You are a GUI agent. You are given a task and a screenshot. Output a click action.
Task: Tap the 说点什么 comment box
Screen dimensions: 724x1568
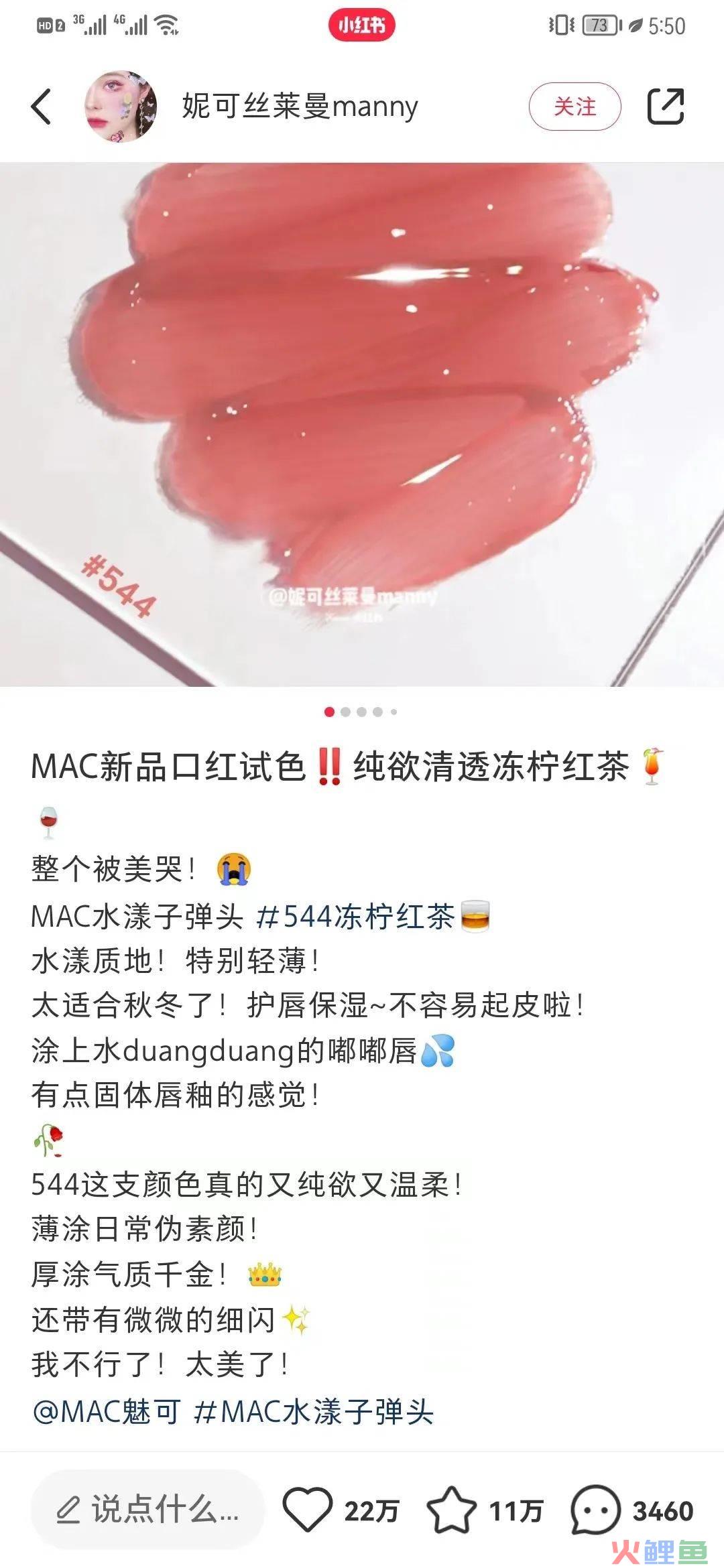(x=147, y=1510)
